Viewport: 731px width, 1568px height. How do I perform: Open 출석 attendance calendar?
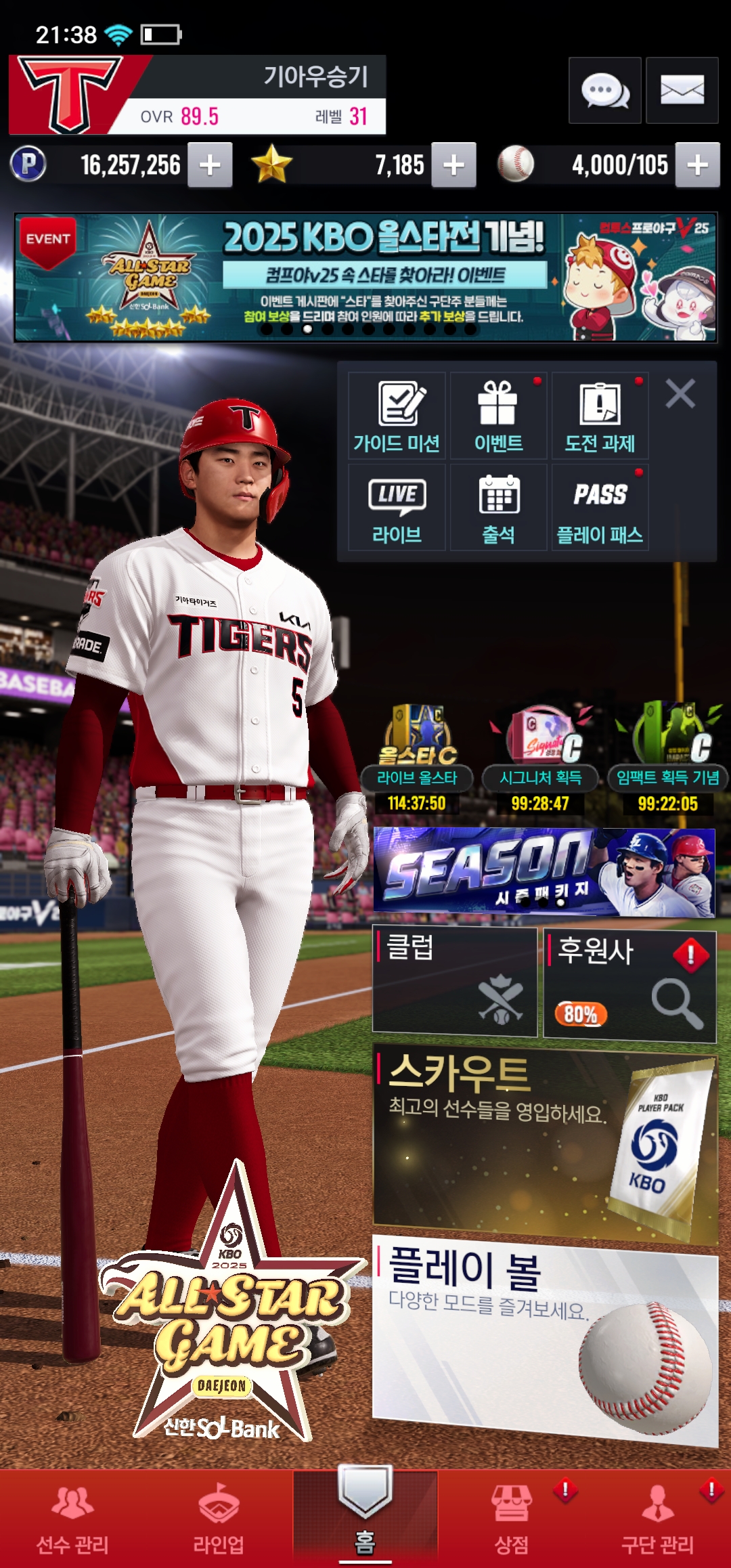coord(498,508)
